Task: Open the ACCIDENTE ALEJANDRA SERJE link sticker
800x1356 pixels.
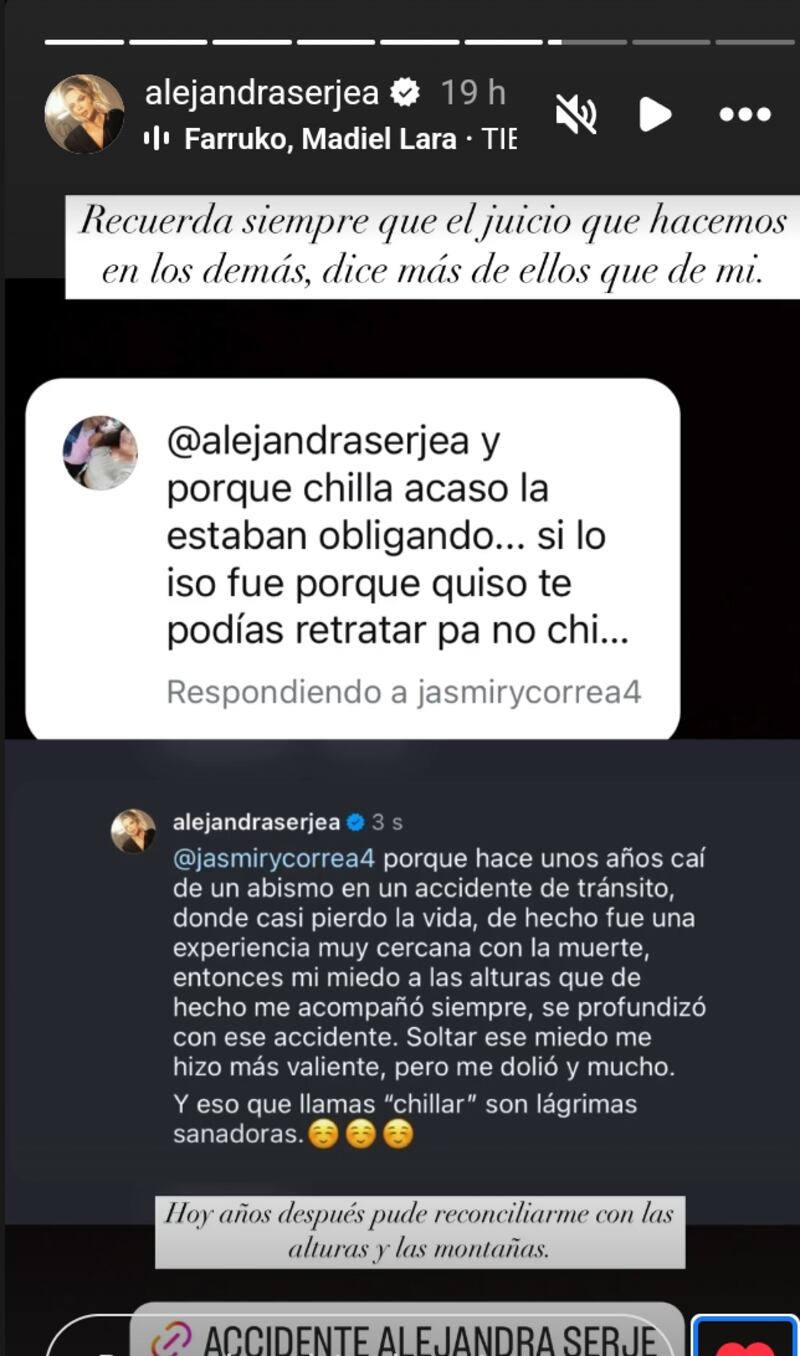Action: click(400, 1335)
